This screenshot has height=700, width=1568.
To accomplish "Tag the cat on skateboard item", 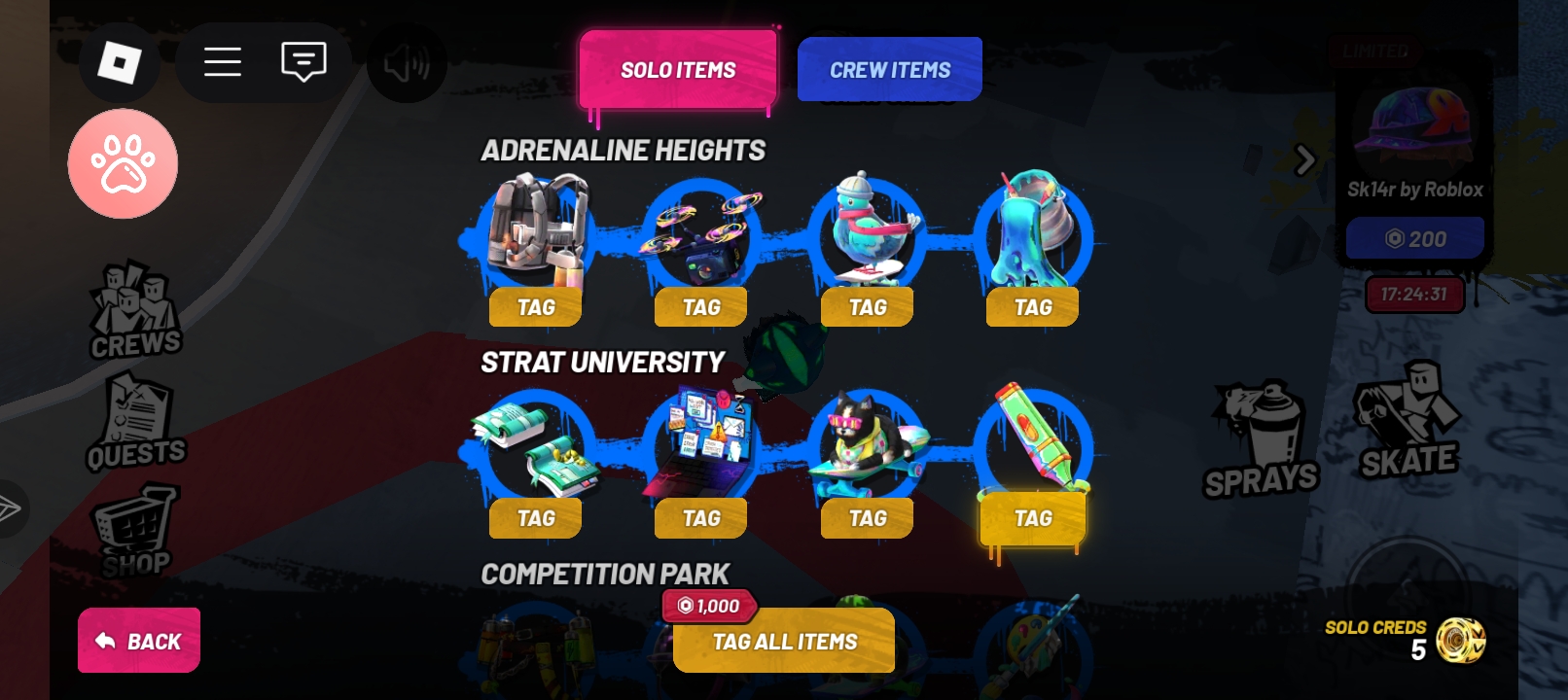I will click(x=868, y=518).
